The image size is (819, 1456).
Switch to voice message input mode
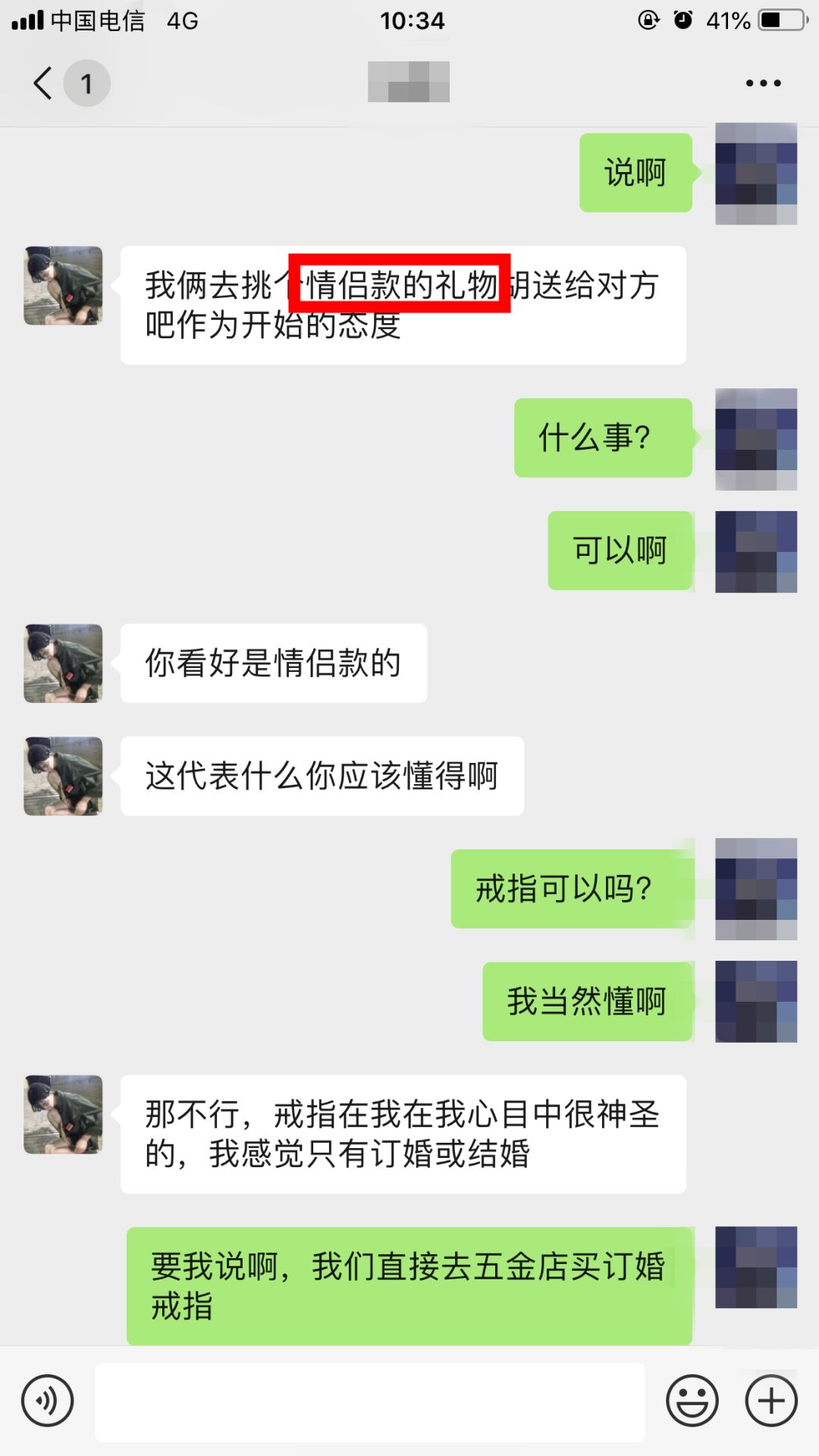[47, 1401]
